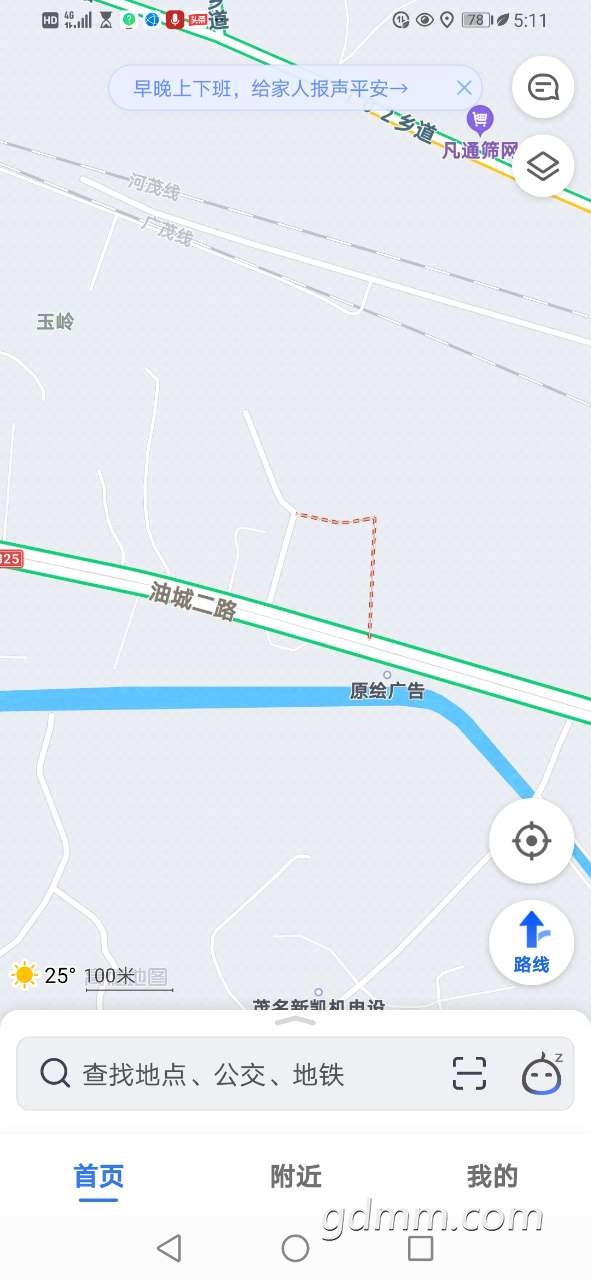Open the recent apps square button
591x1280 pixels.
[x=421, y=1247]
